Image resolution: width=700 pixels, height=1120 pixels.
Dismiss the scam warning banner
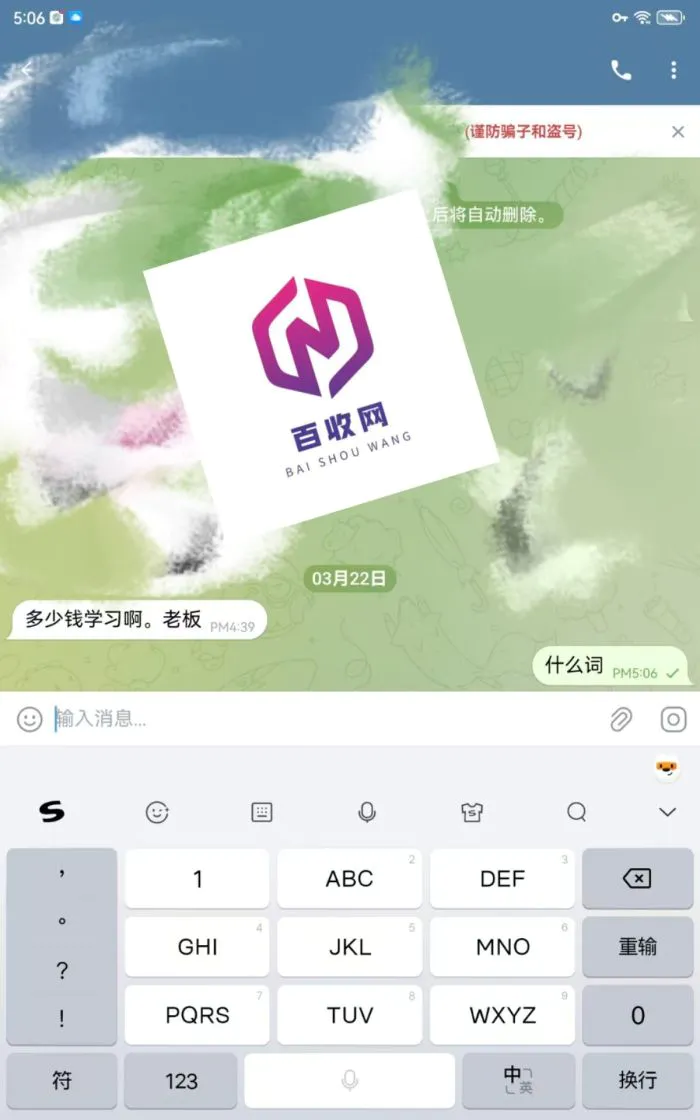click(677, 132)
